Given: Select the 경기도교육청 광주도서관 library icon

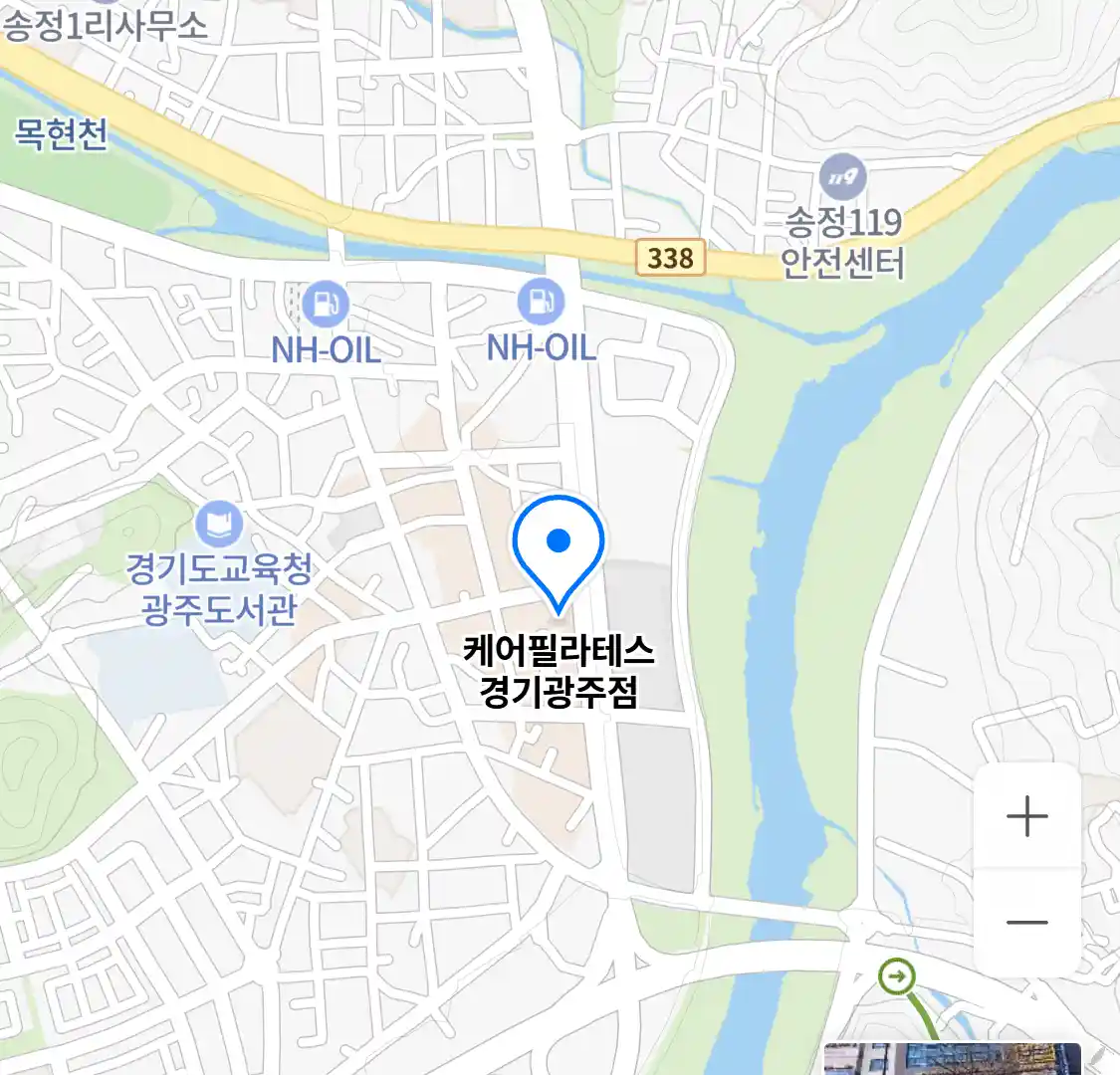Looking at the screenshot, I should pyautogui.click(x=218, y=524).
